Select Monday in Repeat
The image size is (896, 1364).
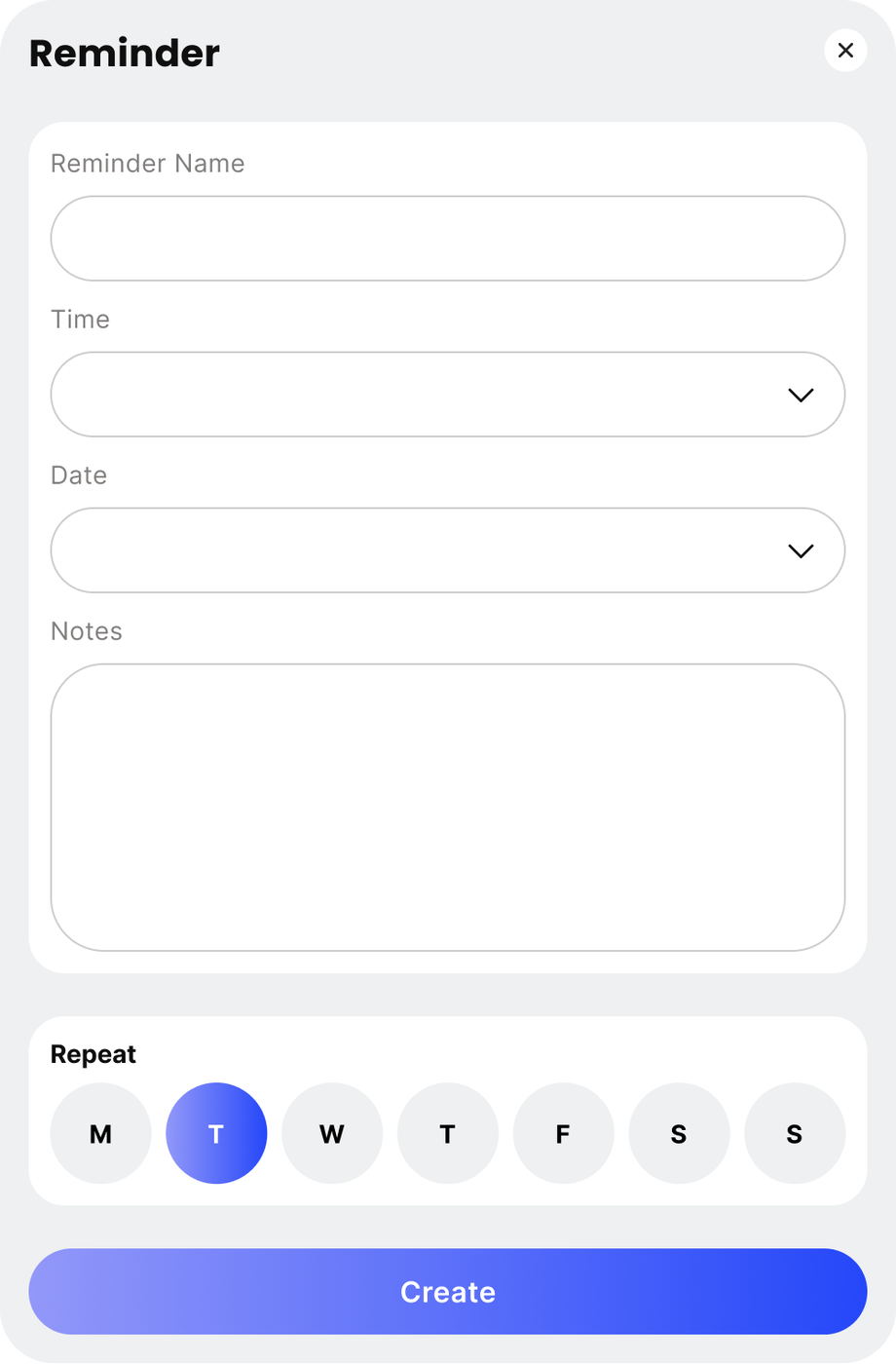pyautogui.click(x=100, y=1133)
